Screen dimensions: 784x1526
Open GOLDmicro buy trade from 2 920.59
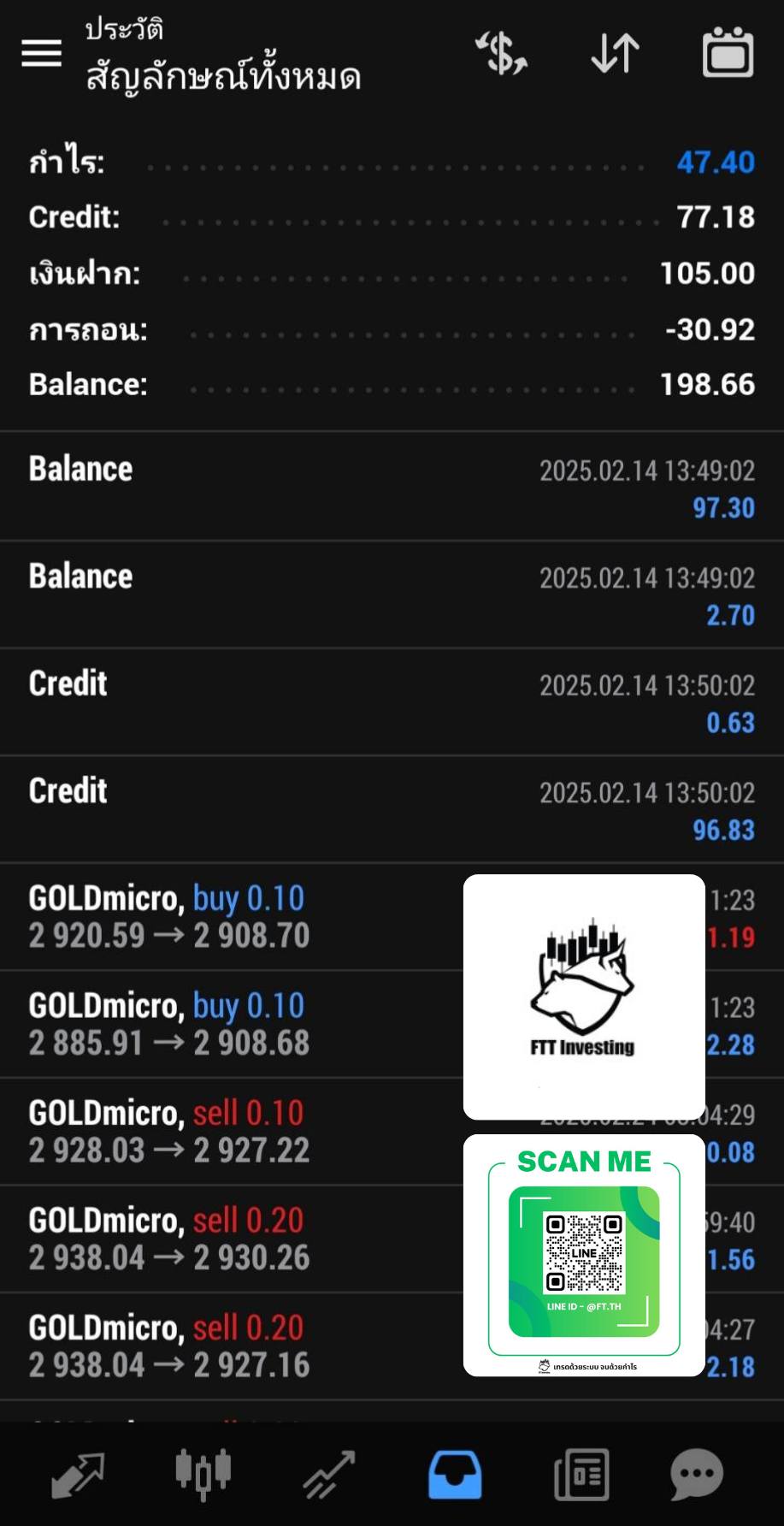392,917
